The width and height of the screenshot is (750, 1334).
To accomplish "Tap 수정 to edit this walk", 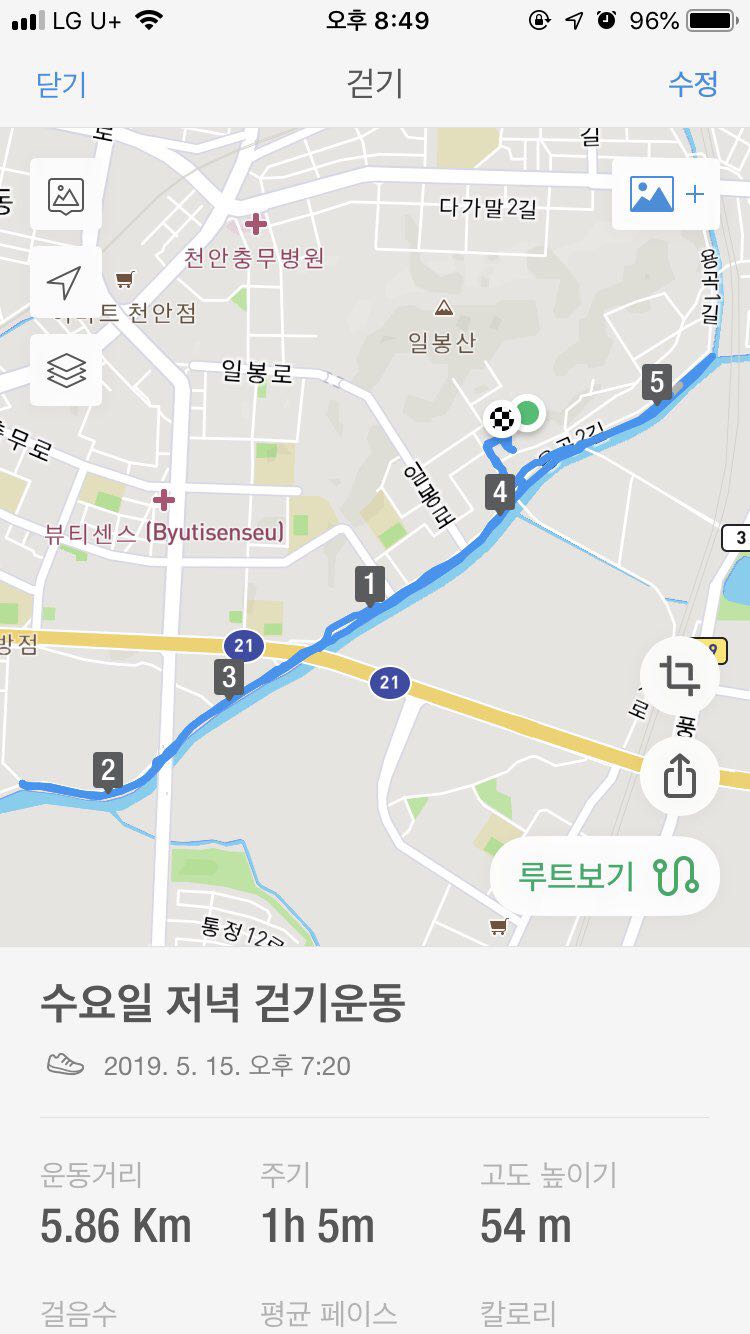I will (693, 84).
